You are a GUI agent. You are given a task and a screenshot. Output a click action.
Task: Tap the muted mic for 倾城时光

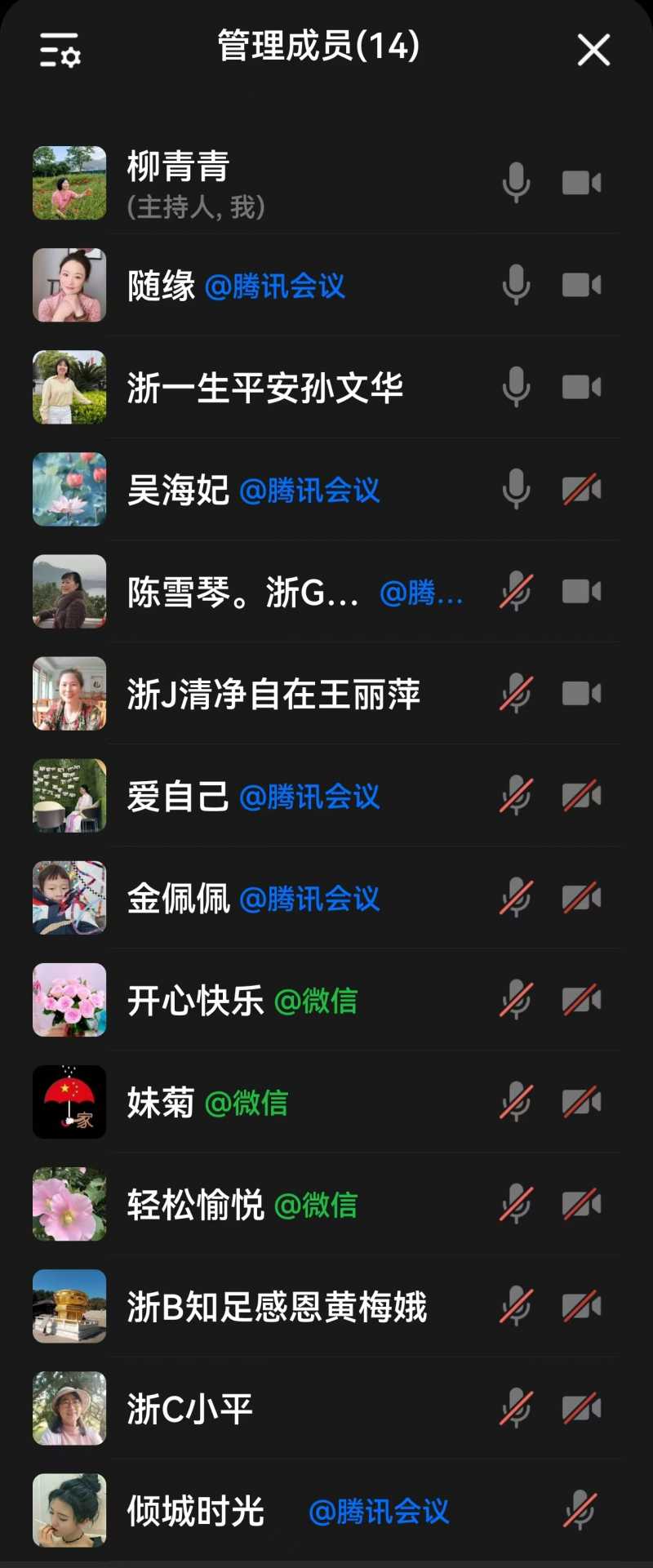[x=580, y=1510]
